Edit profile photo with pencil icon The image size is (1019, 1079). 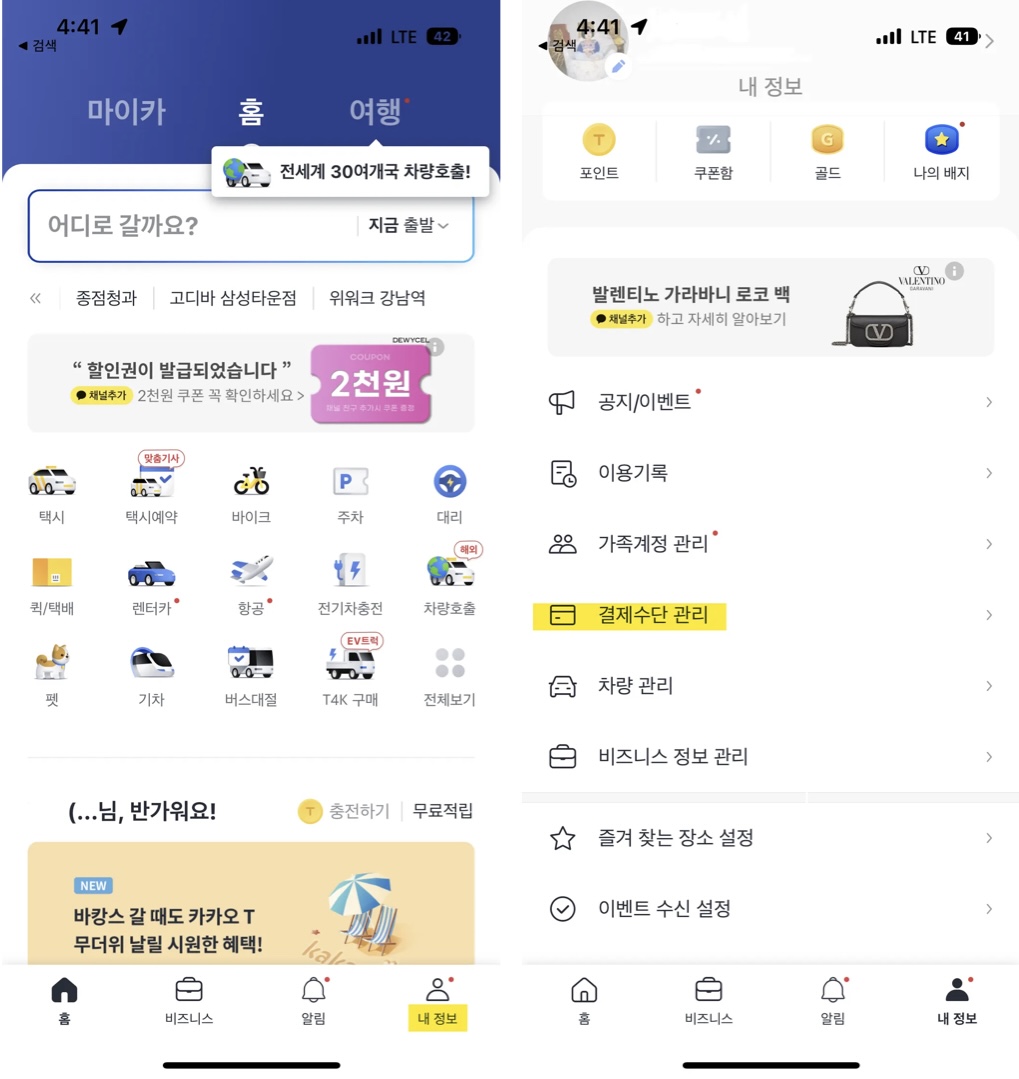(x=618, y=66)
